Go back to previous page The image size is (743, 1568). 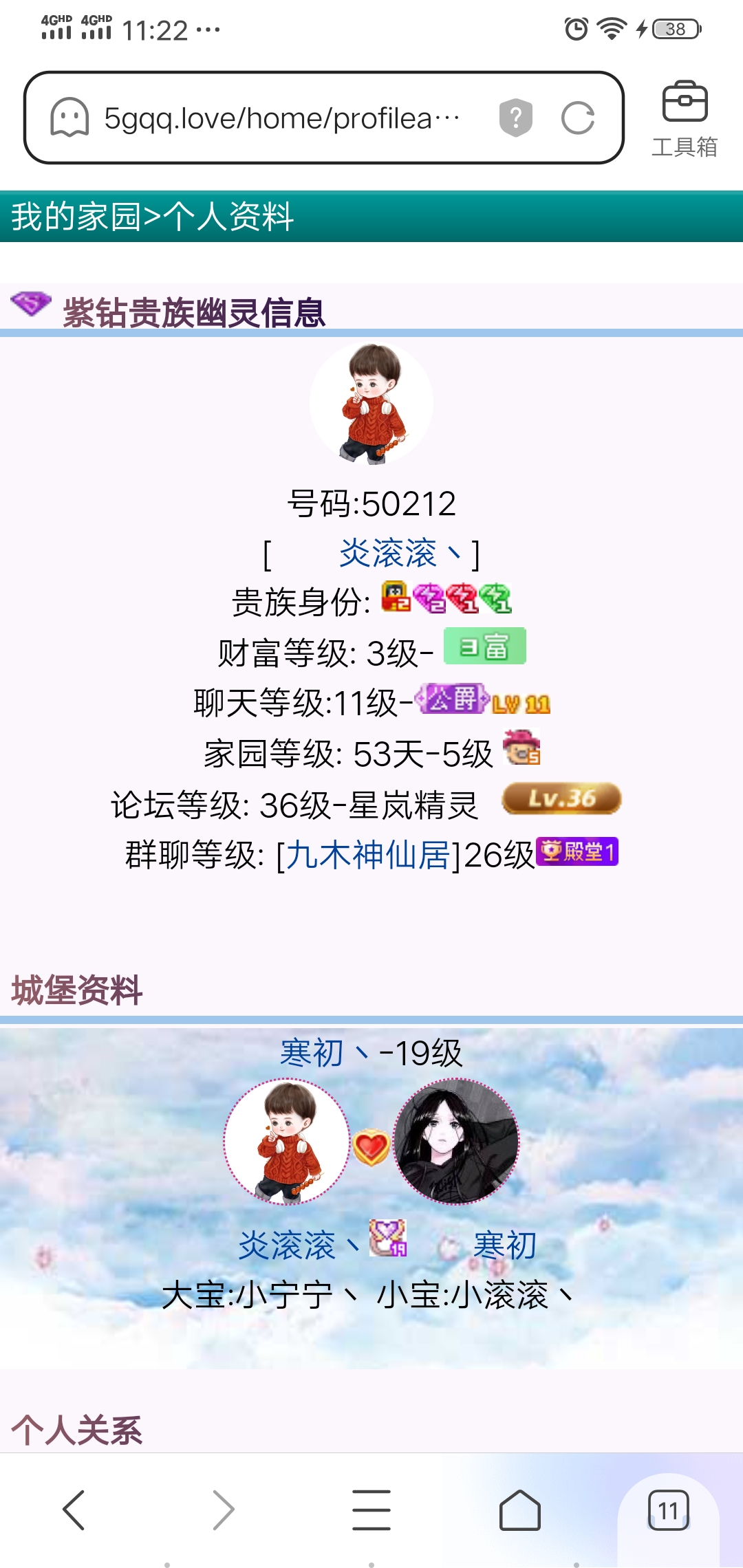click(74, 1510)
